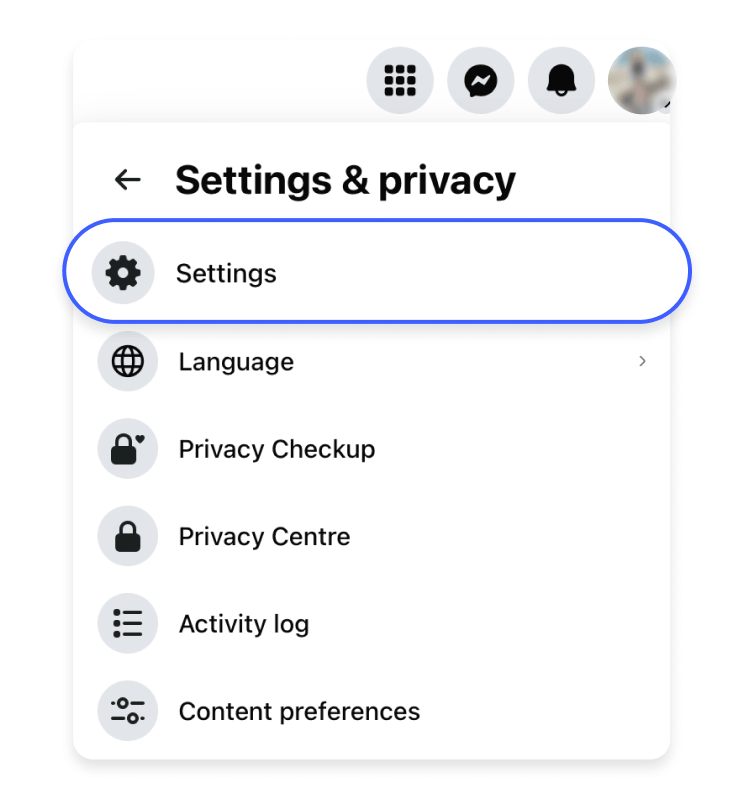Open Content preferences
750x800 pixels.
[x=298, y=711]
